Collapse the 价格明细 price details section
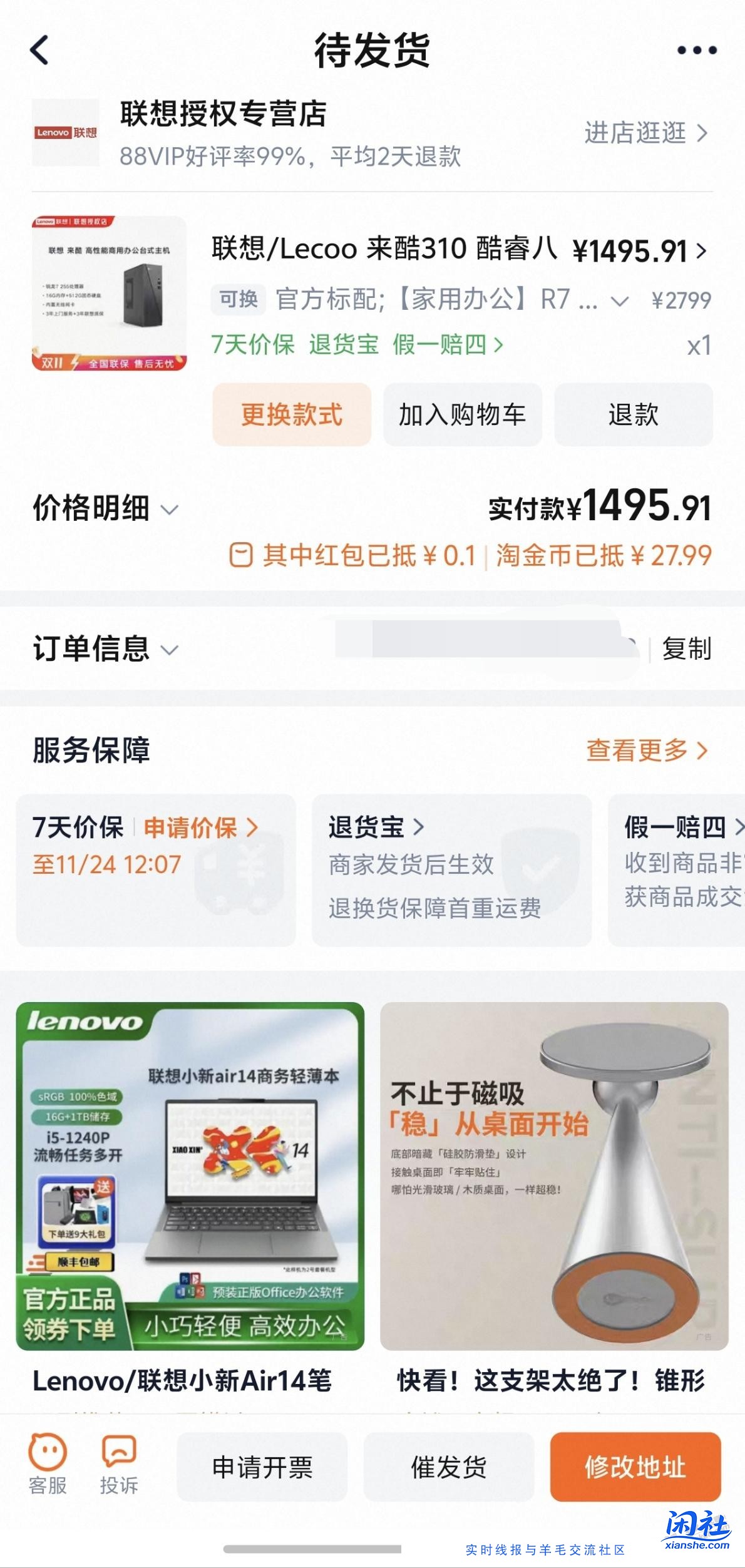Viewport: 745px width, 1568px height. (x=168, y=509)
